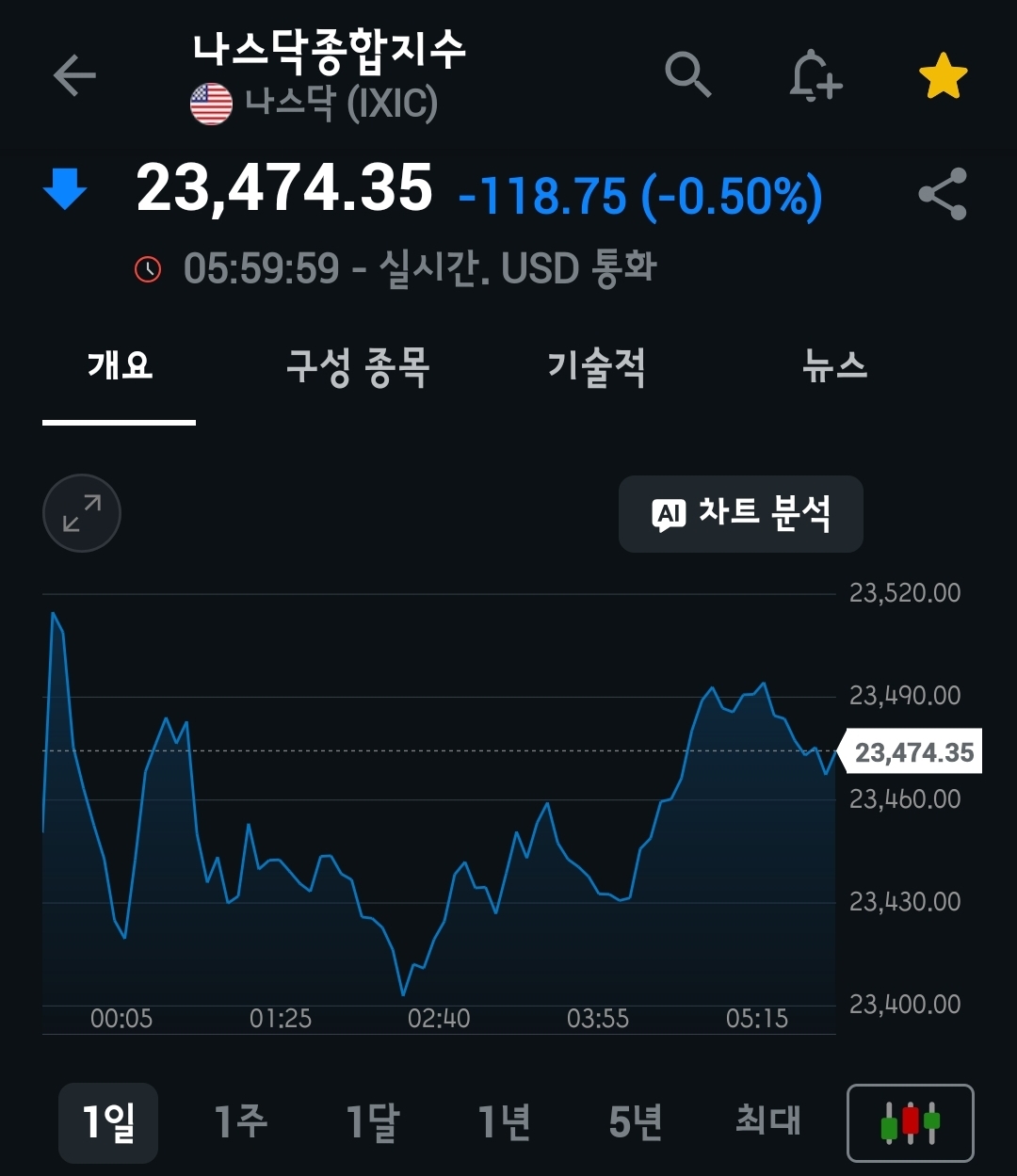The width and height of the screenshot is (1017, 1176).
Task: Select the 개요 tab
Action: 120,366
